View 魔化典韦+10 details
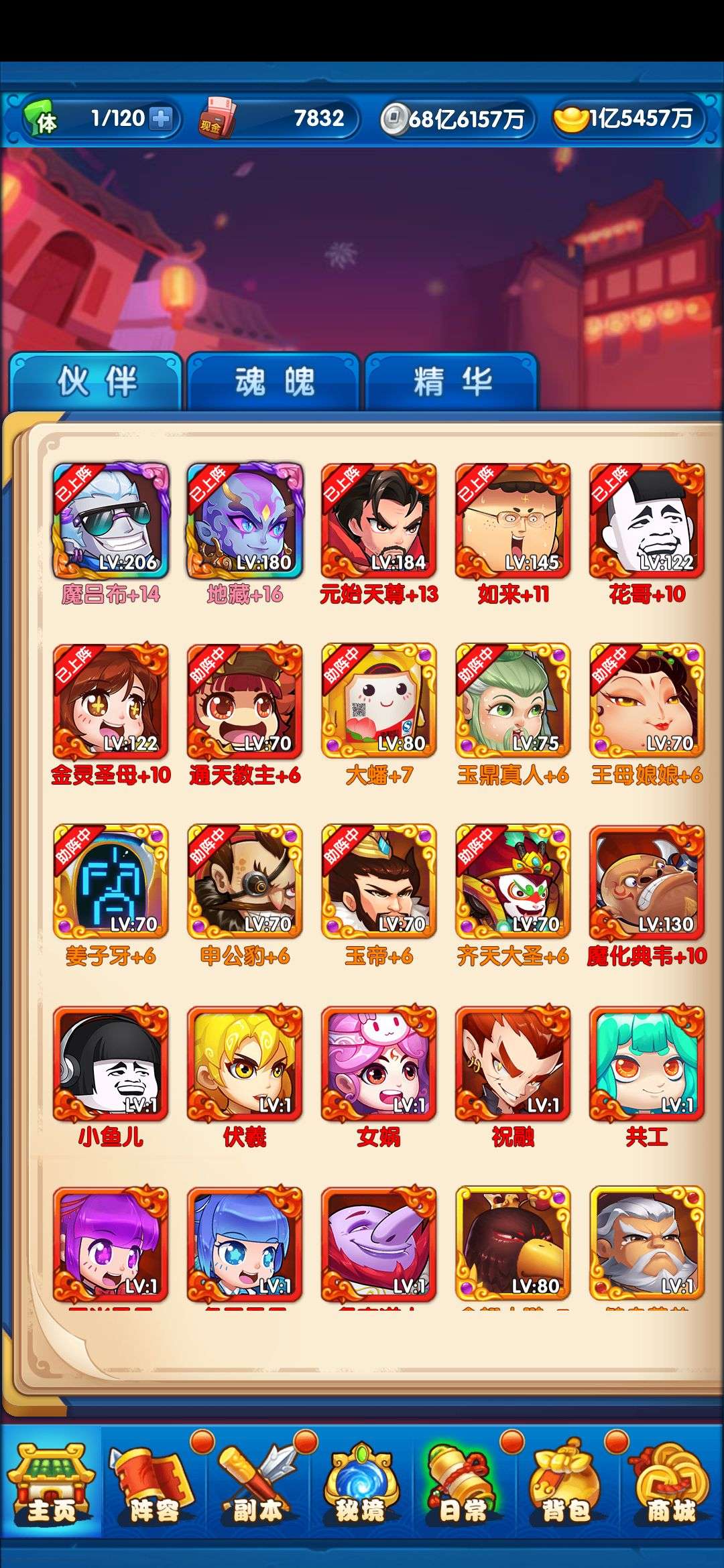724x1568 pixels. [x=647, y=883]
